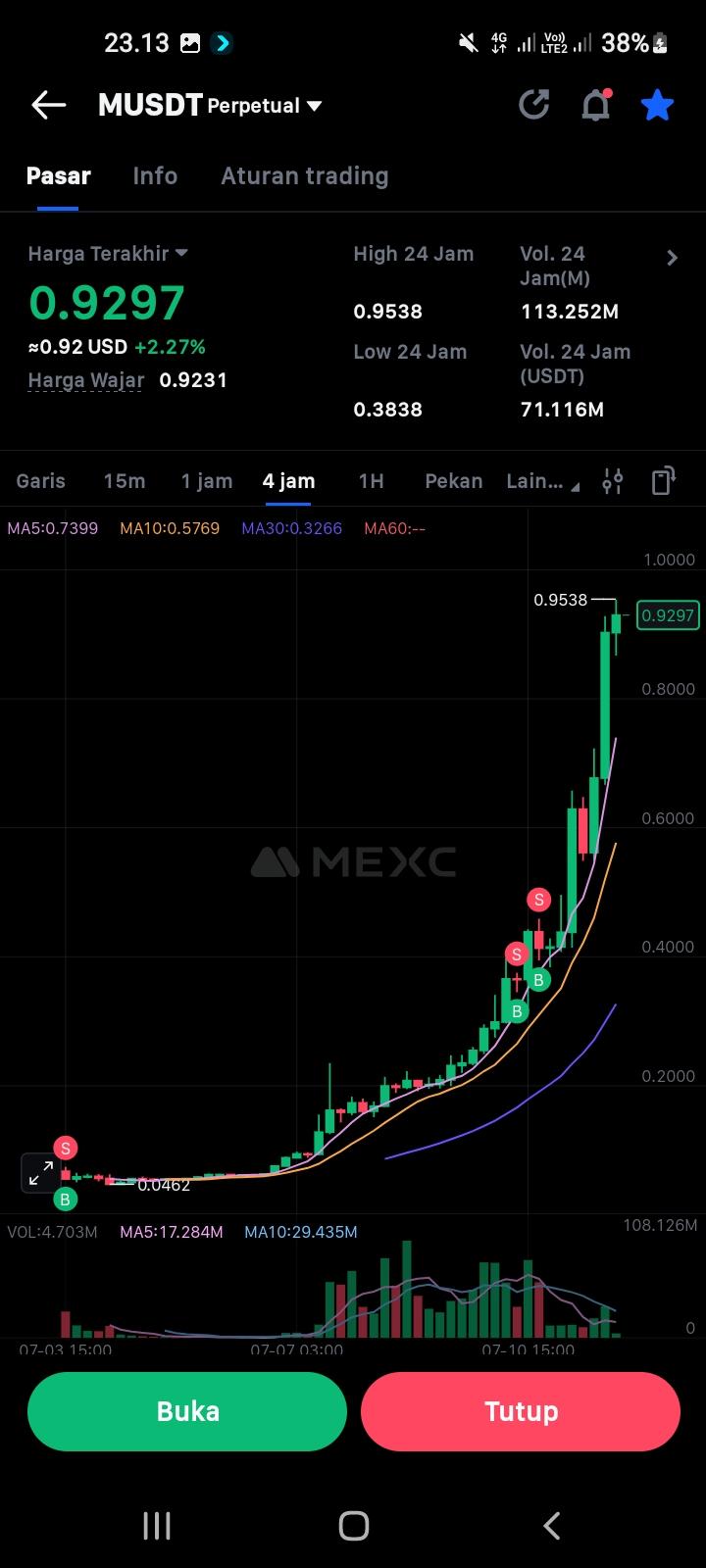706x1568 pixels.
Task: Open the Aturan trading tab
Action: [304, 176]
